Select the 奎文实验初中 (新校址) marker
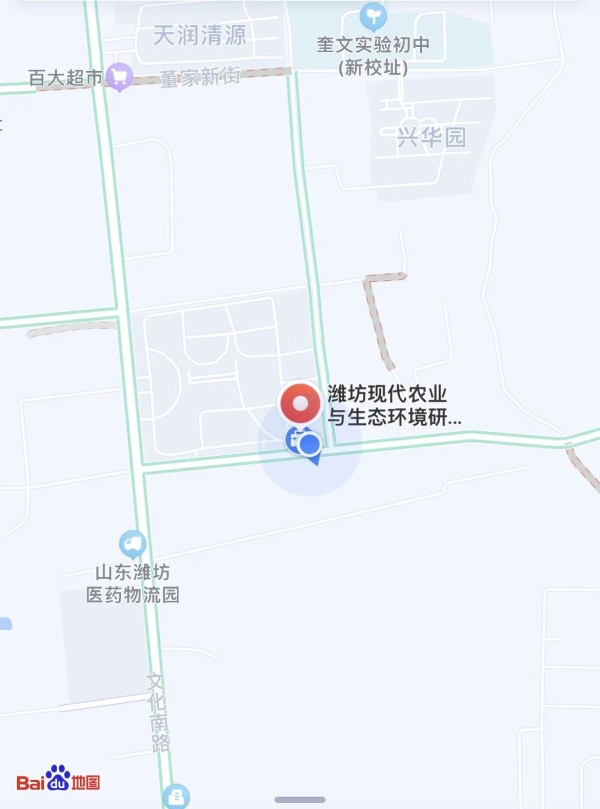600x809 pixels. tap(372, 16)
